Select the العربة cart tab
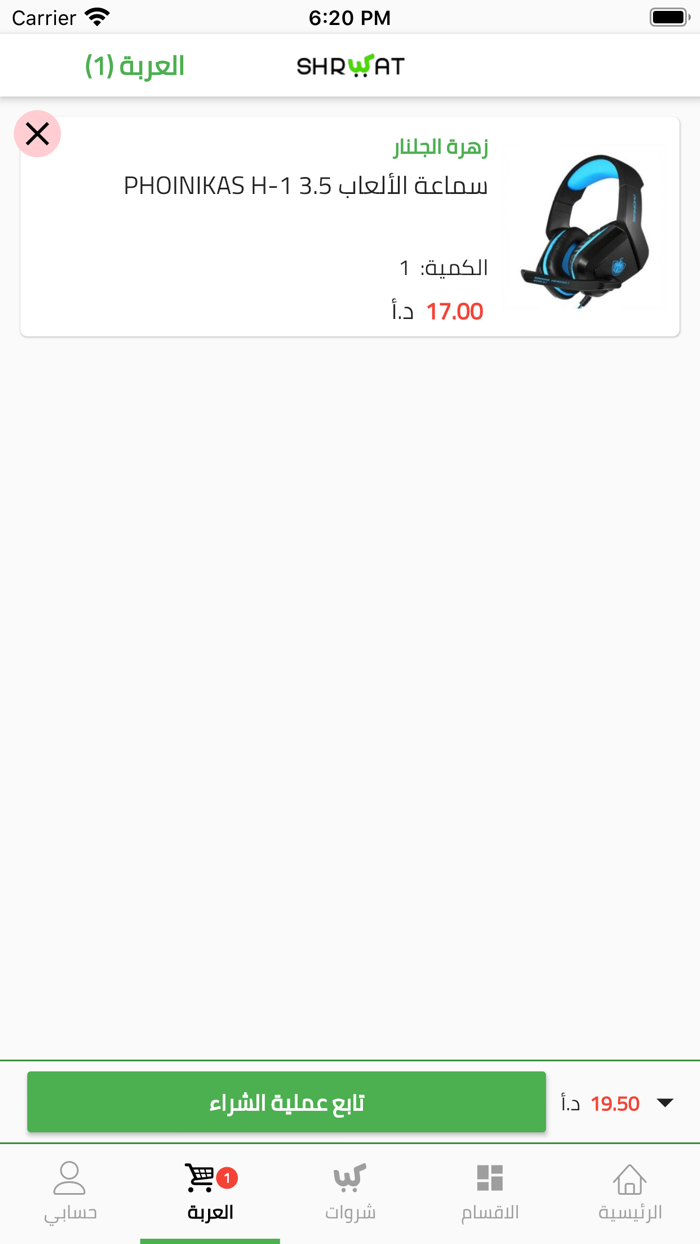Screen dimensions: 700x1244 coord(210,1191)
